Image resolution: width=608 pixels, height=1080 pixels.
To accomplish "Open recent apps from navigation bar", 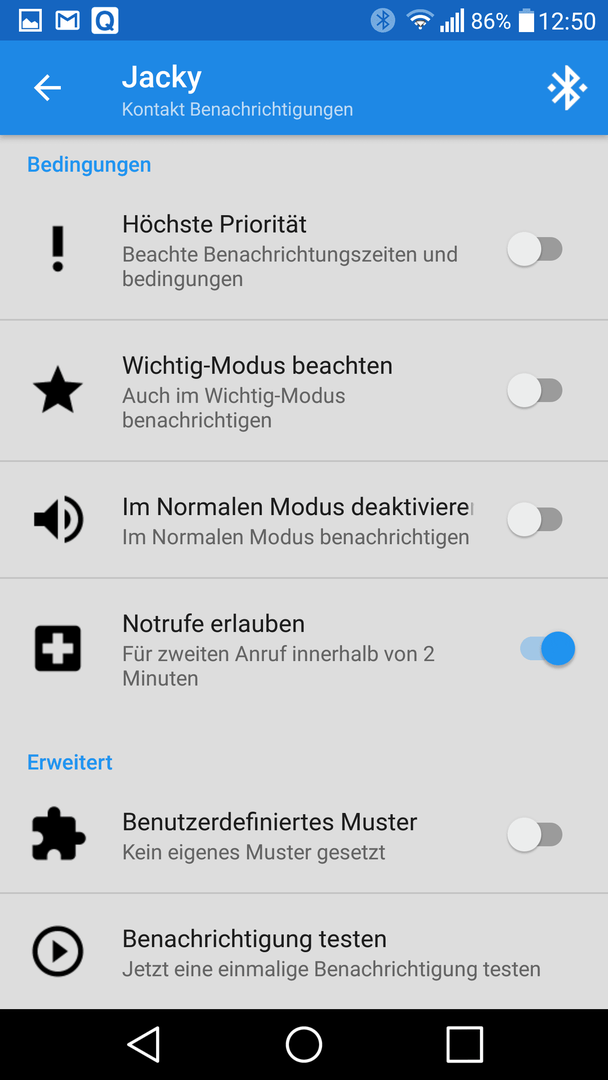I will click(x=465, y=1044).
